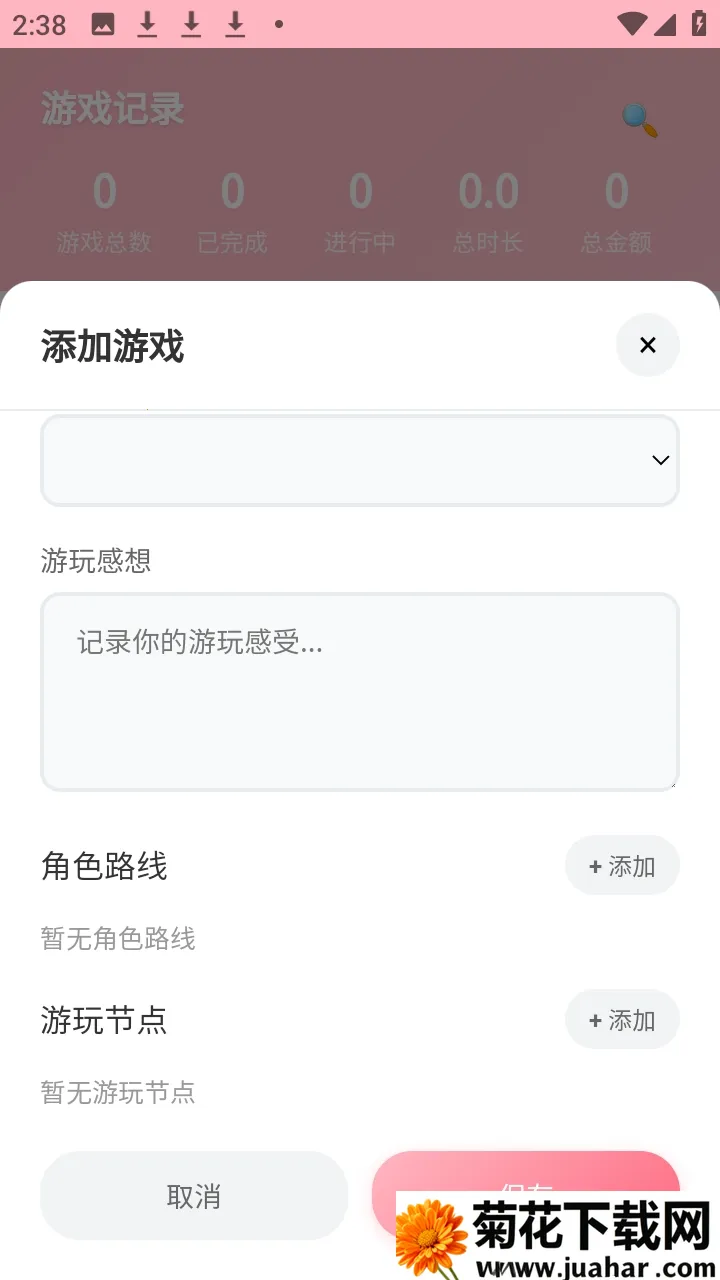
Task: Click inside the 游玩感想 text area
Action: [360, 690]
